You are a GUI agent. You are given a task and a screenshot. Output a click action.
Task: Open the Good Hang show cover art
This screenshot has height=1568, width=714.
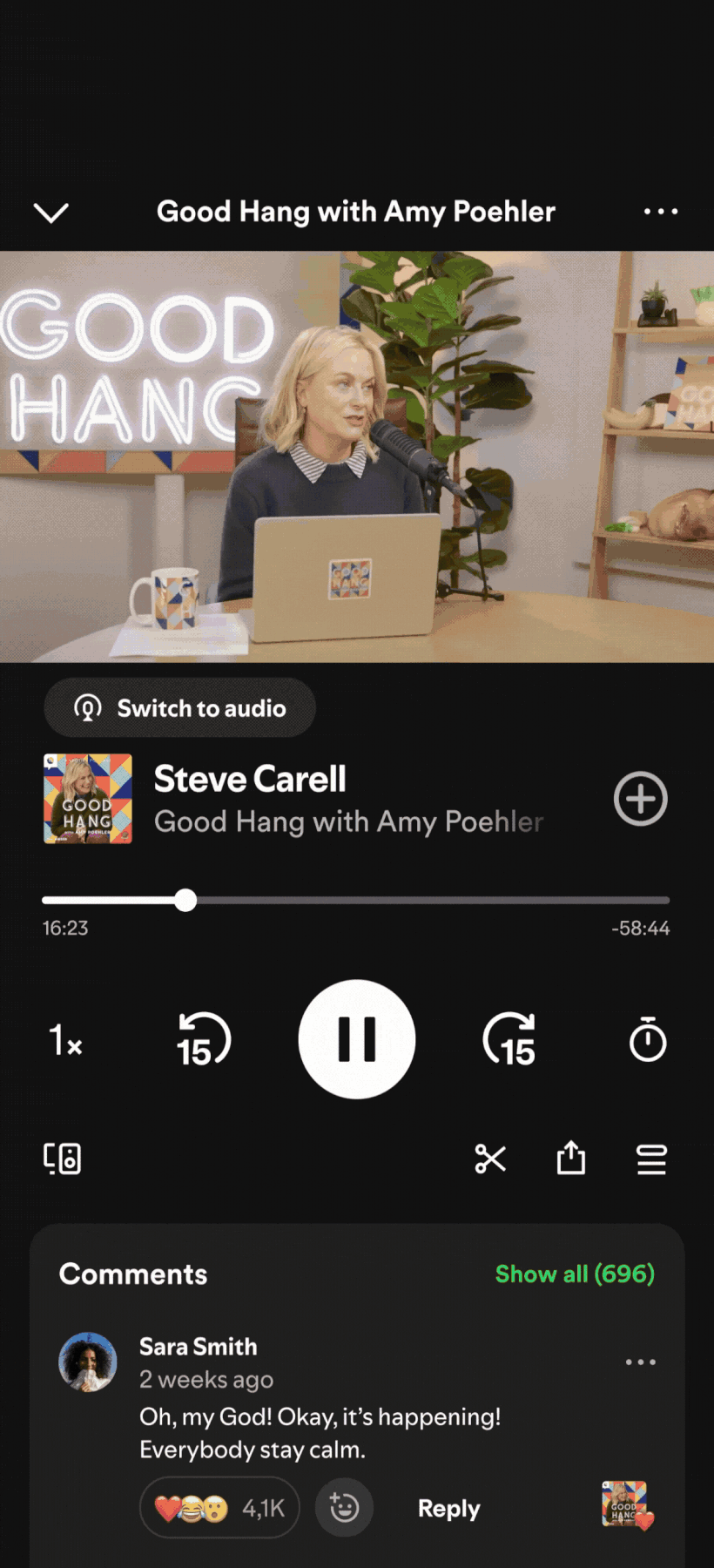88,799
